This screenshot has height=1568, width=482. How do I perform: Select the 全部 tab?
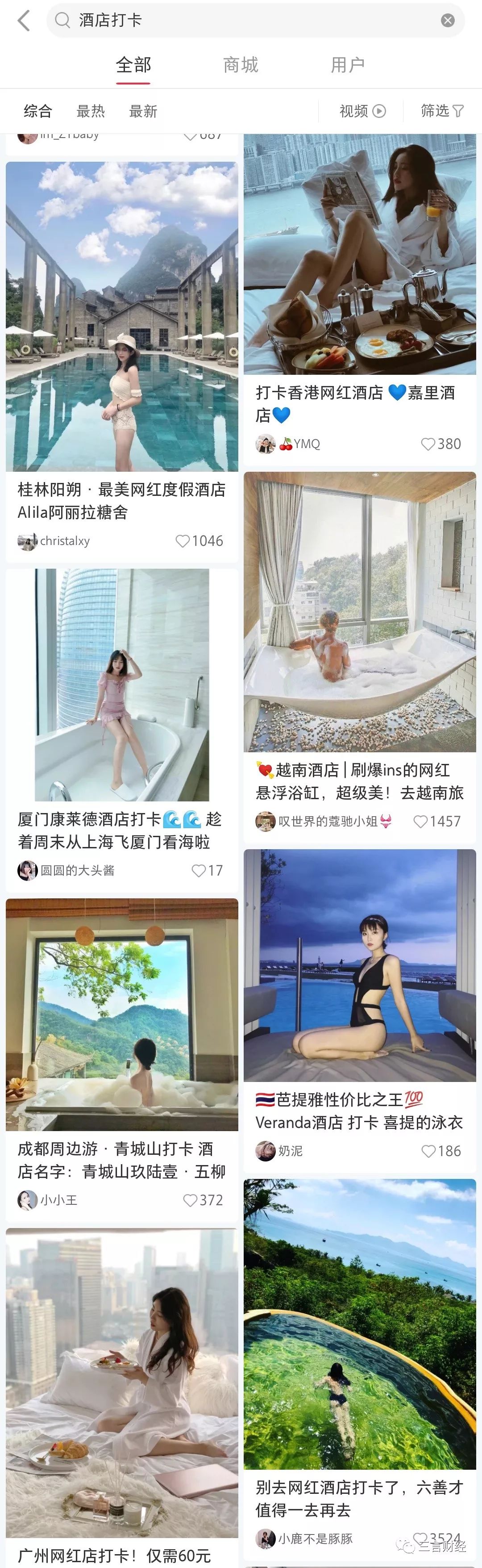(133, 64)
